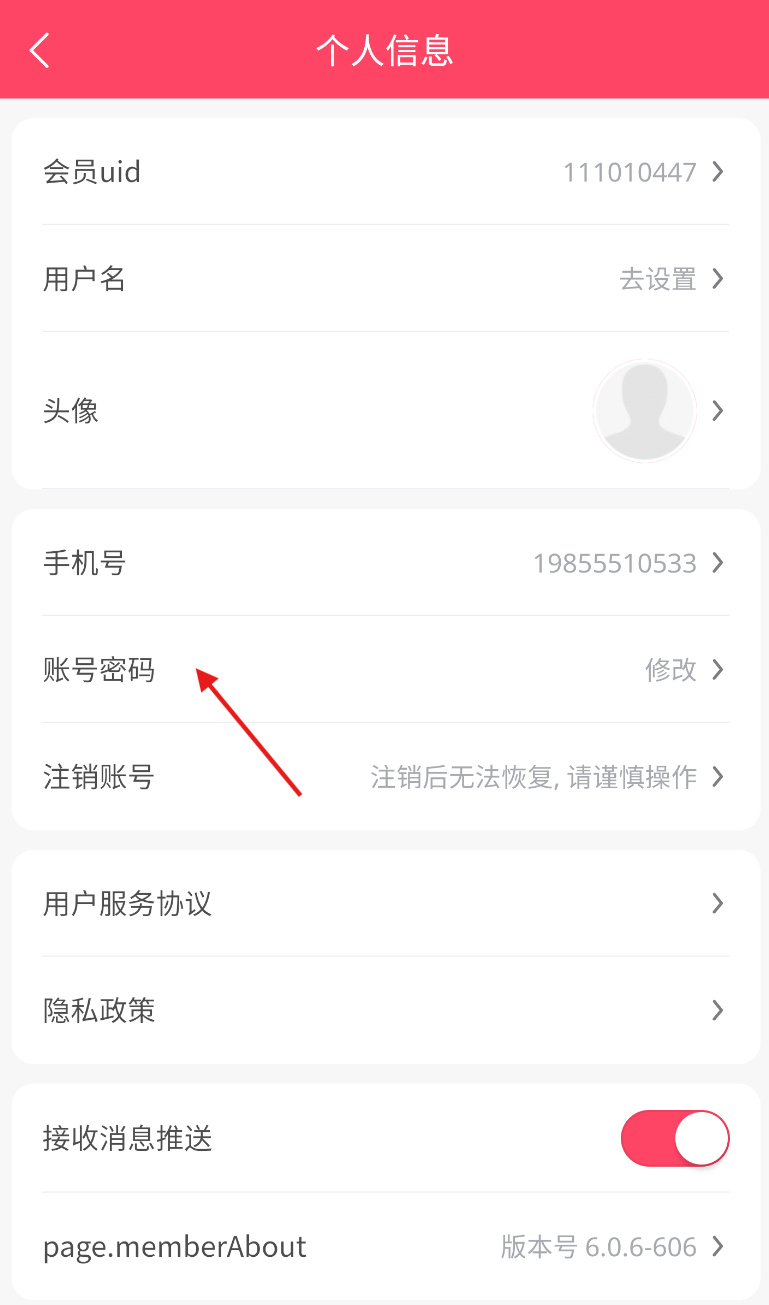Set a username via 用户名 row

point(385,278)
